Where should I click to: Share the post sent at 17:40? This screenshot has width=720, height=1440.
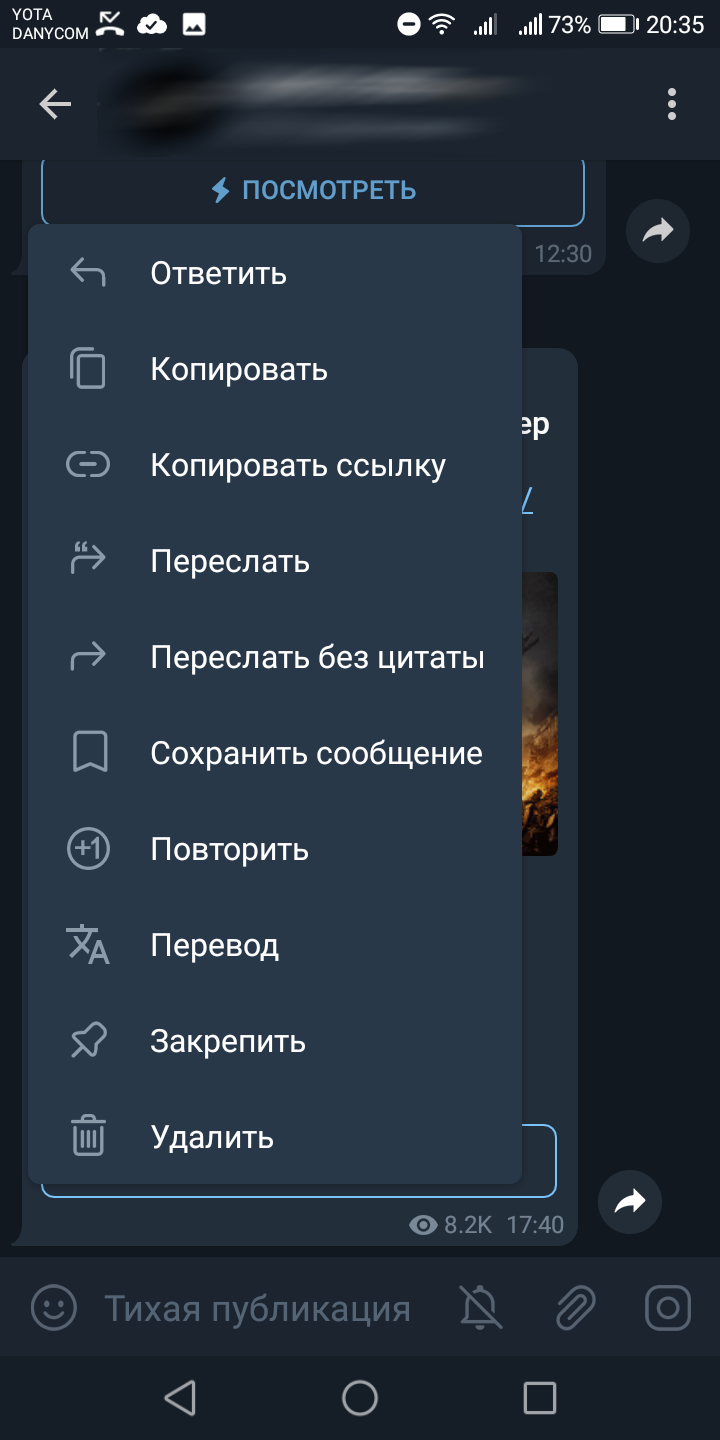coord(630,1201)
